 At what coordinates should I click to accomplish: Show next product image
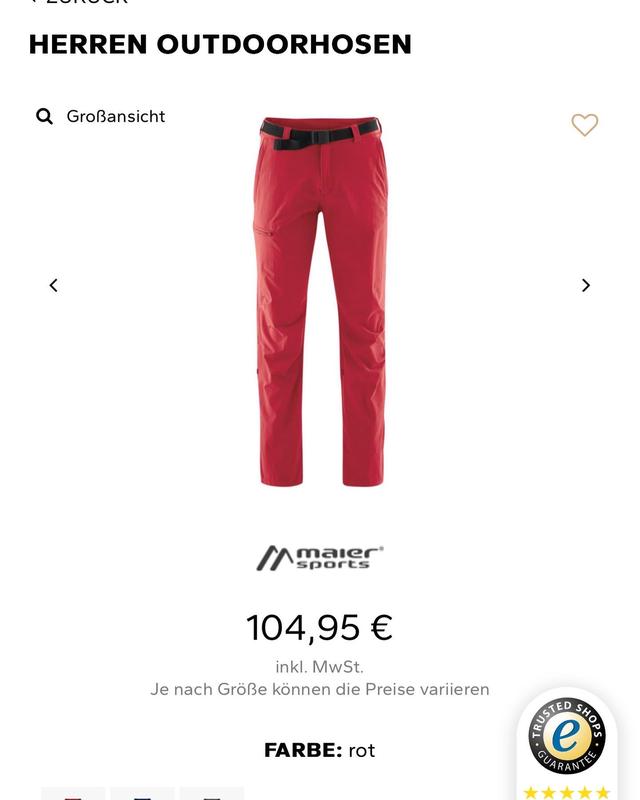586,285
